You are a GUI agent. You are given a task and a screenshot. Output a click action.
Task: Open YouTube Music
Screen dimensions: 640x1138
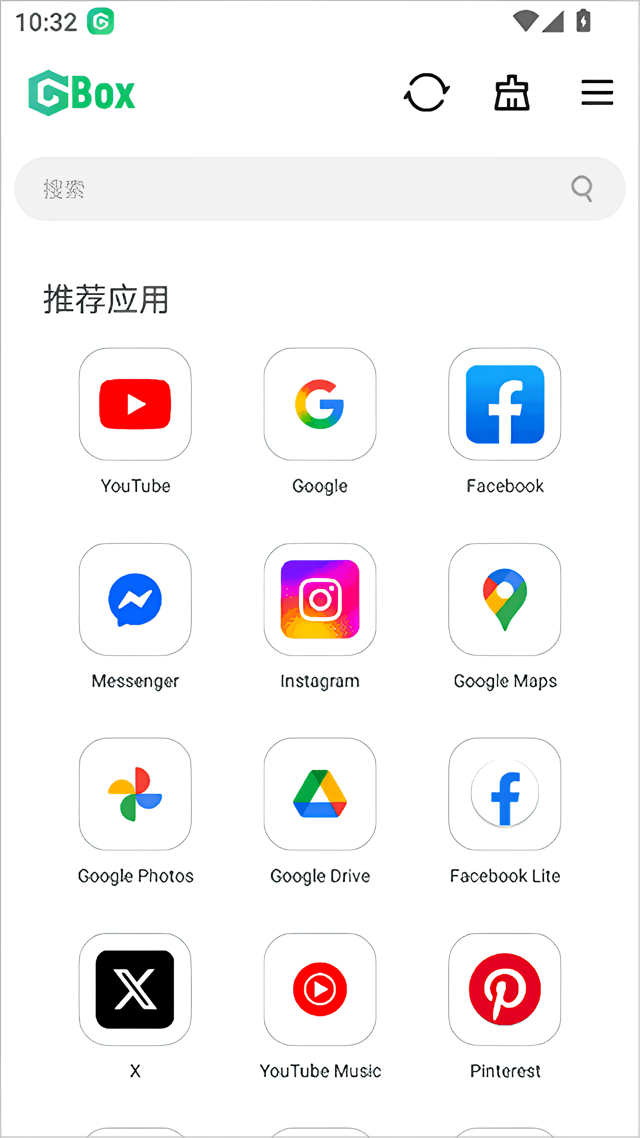pos(320,989)
